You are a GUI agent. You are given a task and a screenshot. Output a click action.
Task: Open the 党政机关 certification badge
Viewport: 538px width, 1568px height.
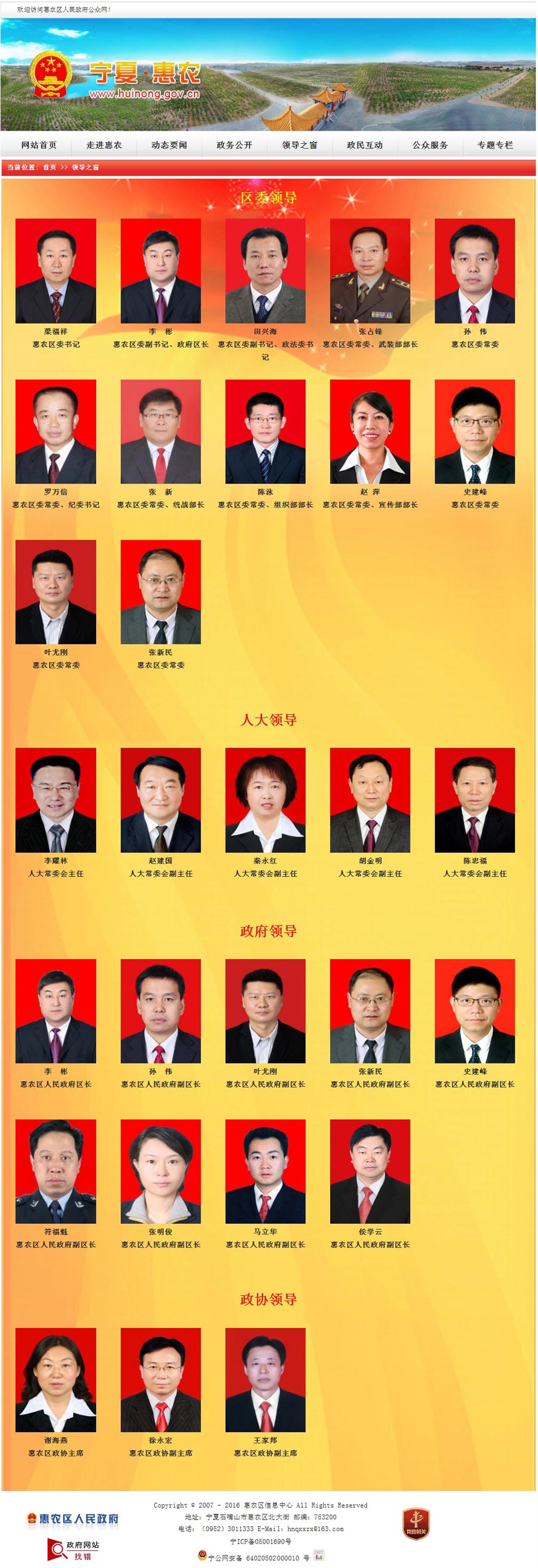[416, 1524]
